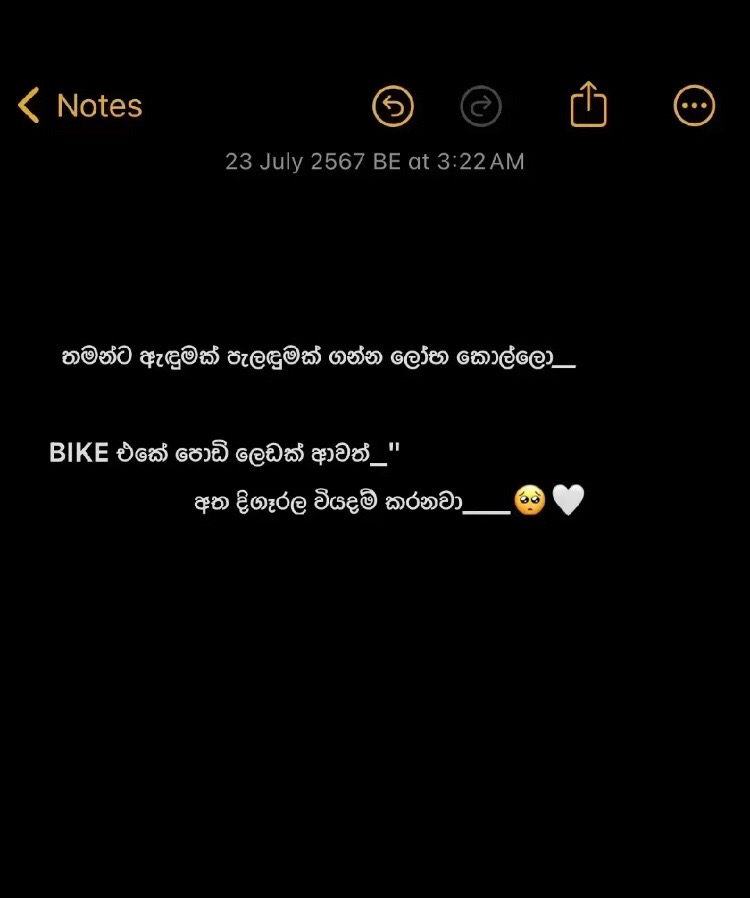Undo the last edit
Screen dimensions: 750x898
click(x=393, y=106)
